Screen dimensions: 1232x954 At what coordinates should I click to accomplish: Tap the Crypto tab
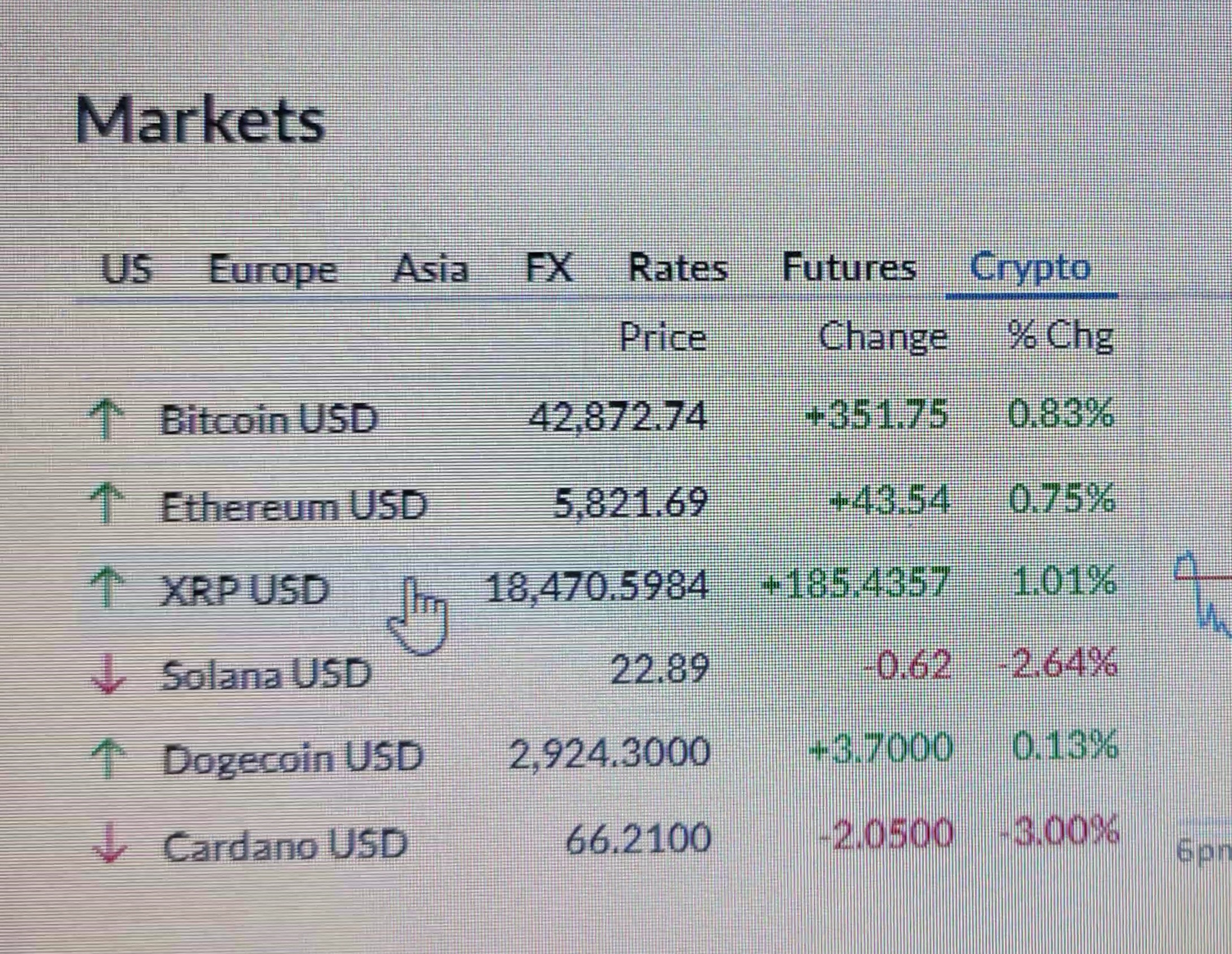point(1030,267)
